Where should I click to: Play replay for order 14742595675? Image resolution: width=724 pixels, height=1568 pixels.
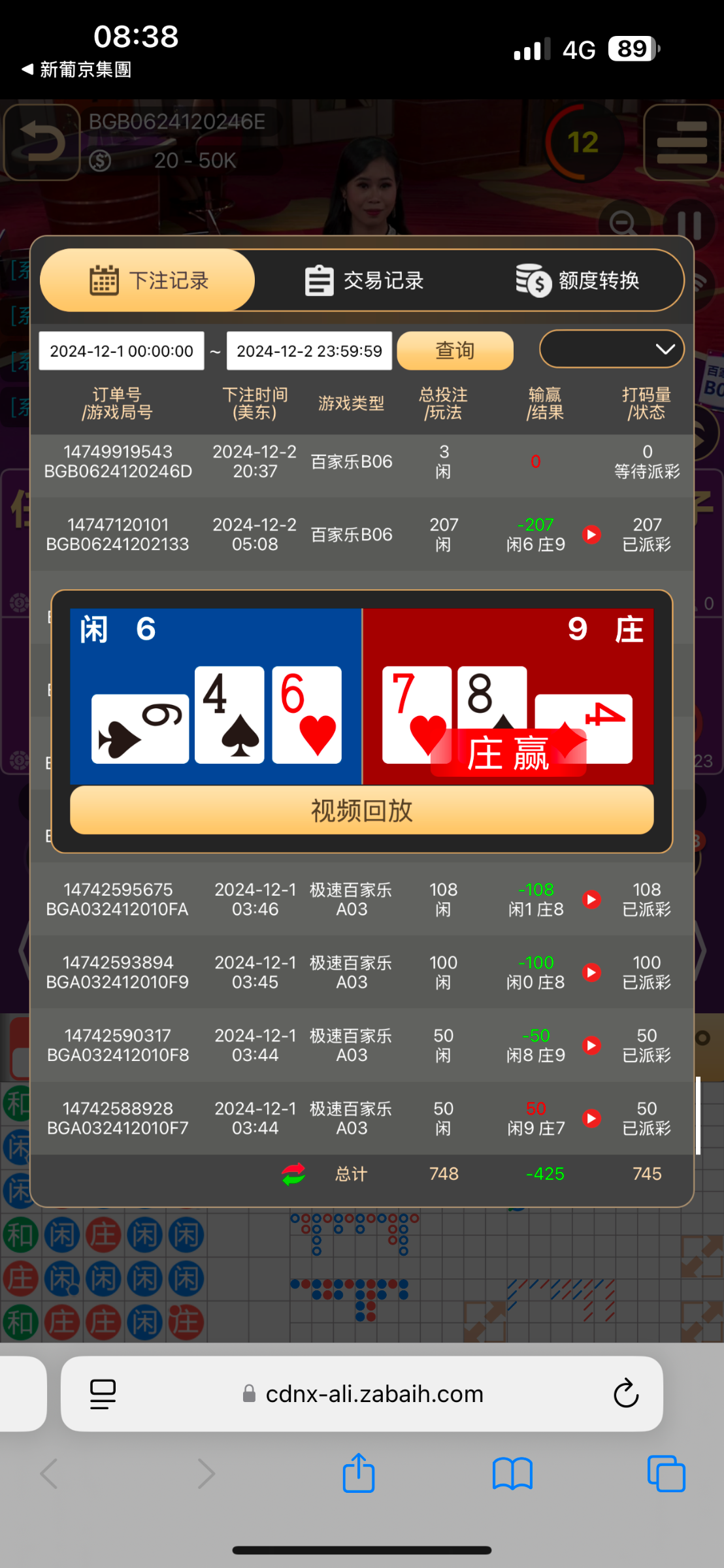(592, 900)
